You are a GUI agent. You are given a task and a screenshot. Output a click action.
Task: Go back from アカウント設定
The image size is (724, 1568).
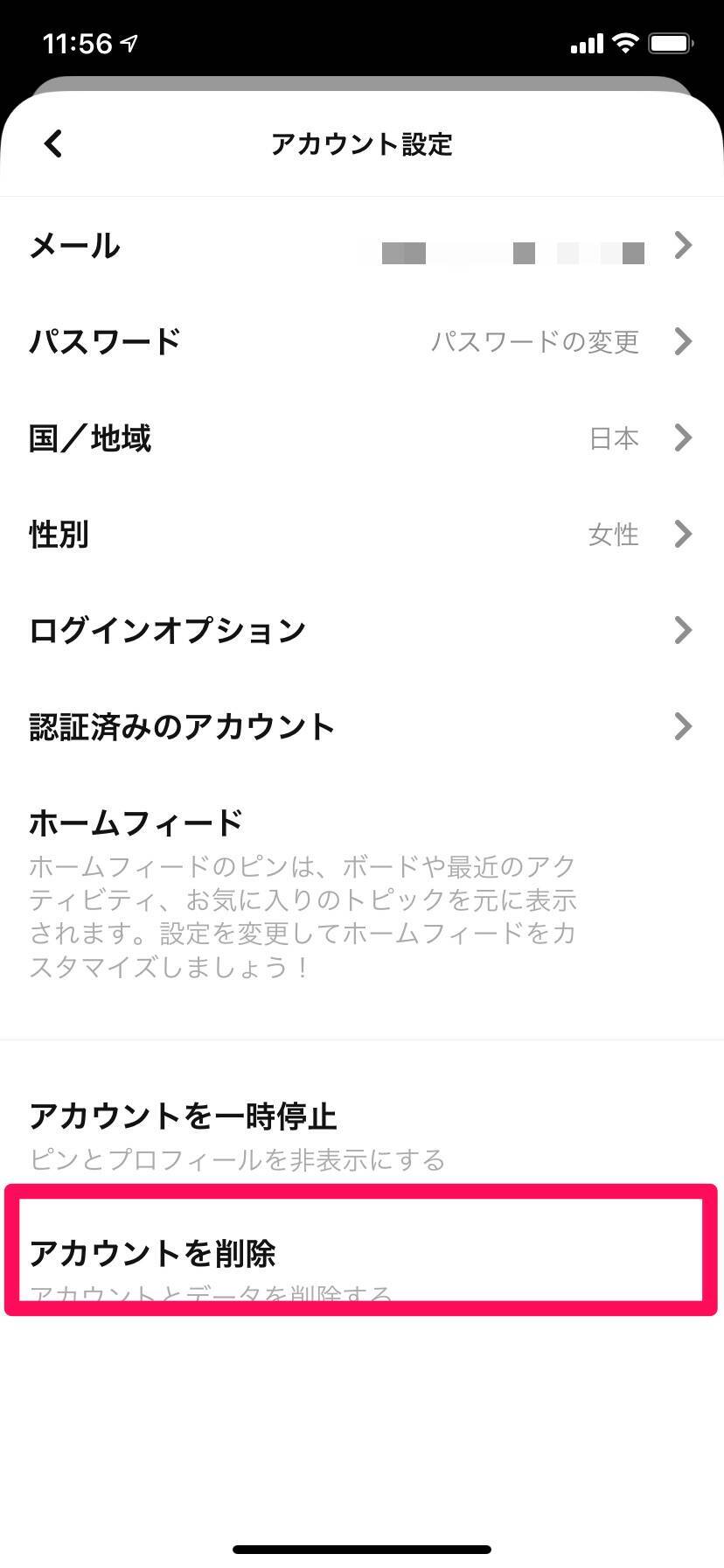coord(53,143)
